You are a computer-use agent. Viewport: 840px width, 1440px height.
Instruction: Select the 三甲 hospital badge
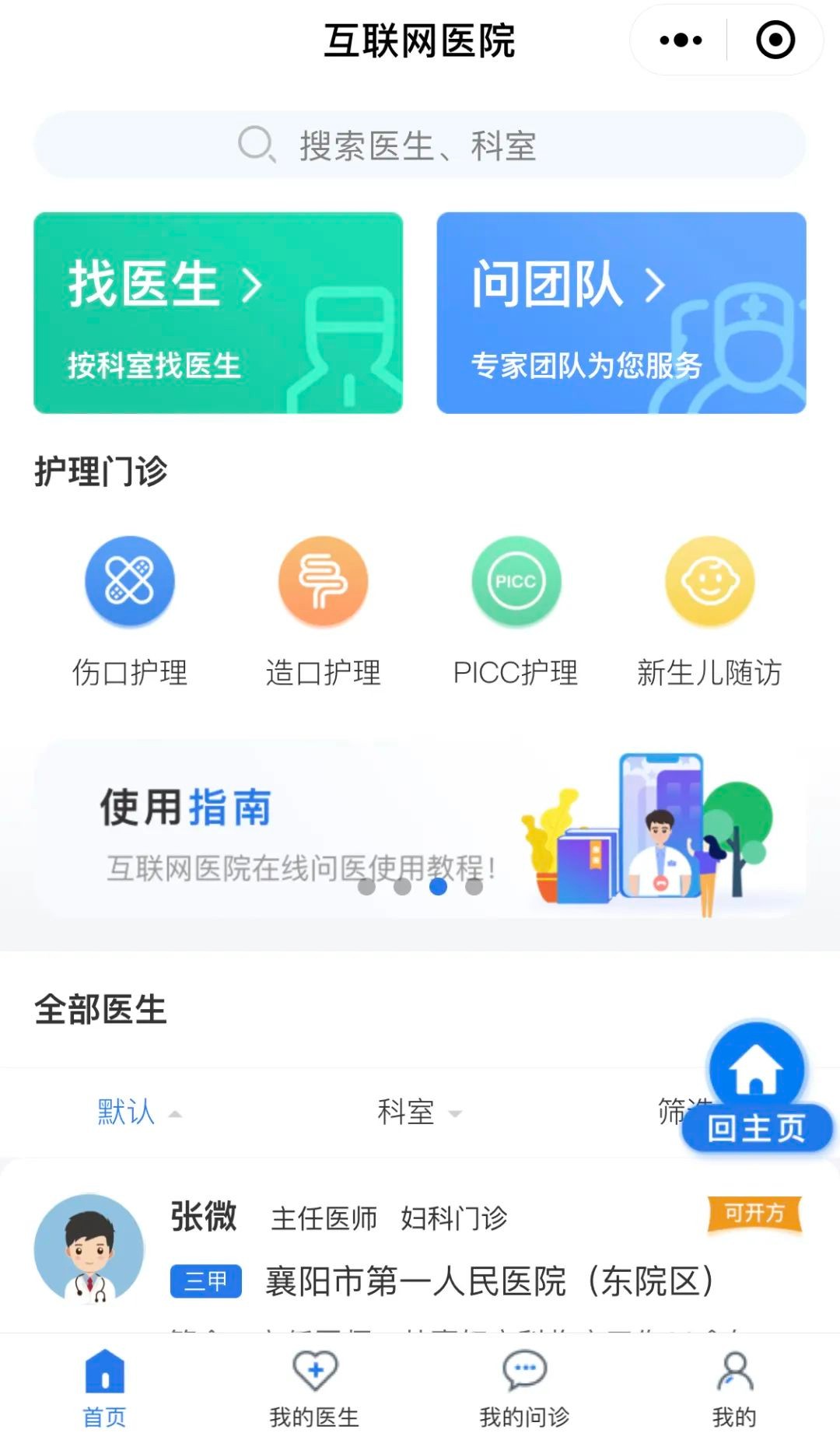[x=205, y=1280]
